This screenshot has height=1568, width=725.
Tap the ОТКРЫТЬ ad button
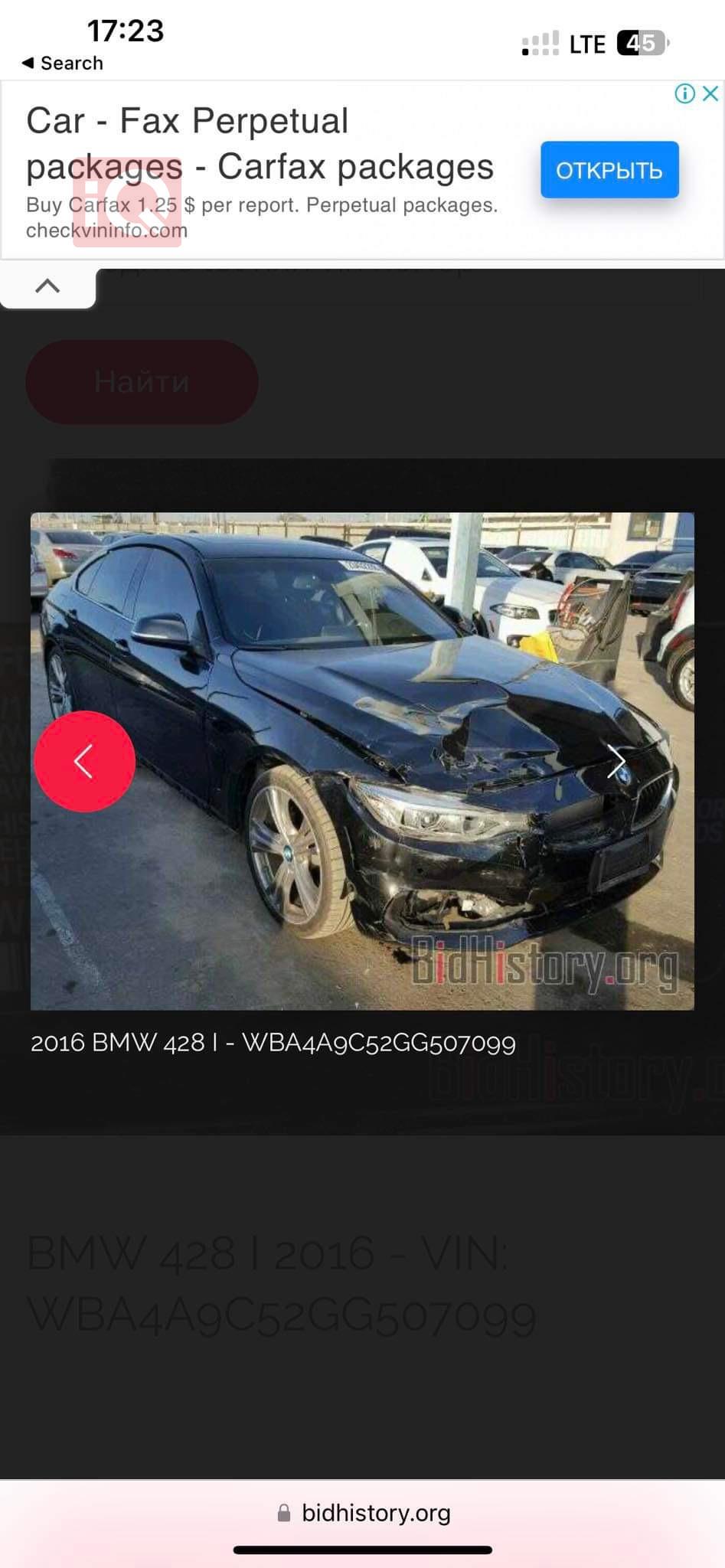point(609,170)
